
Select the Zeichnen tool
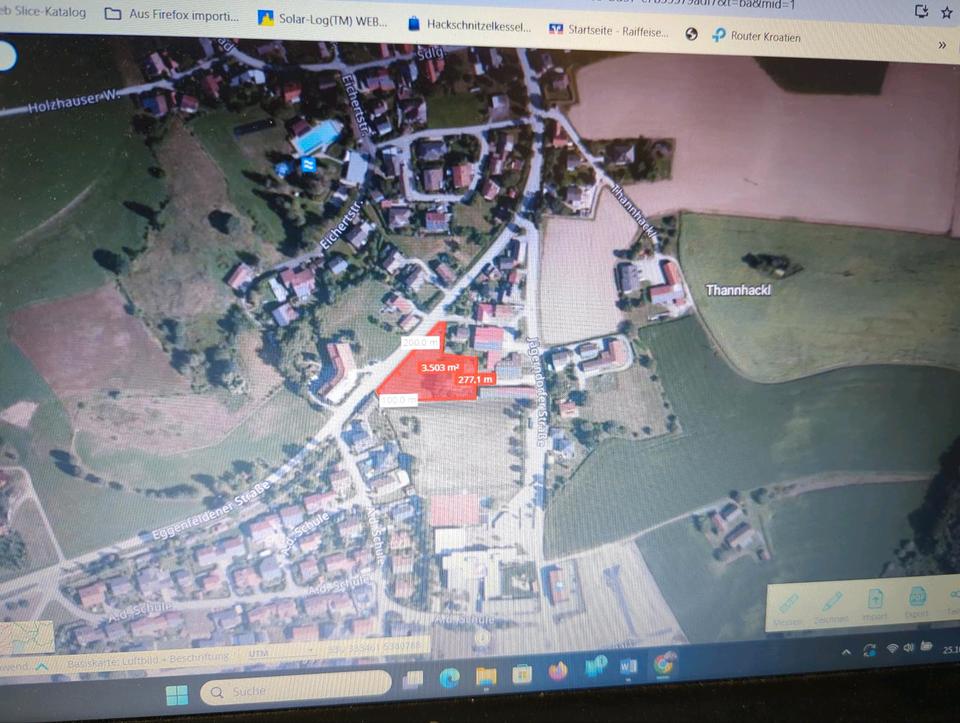coord(831,607)
